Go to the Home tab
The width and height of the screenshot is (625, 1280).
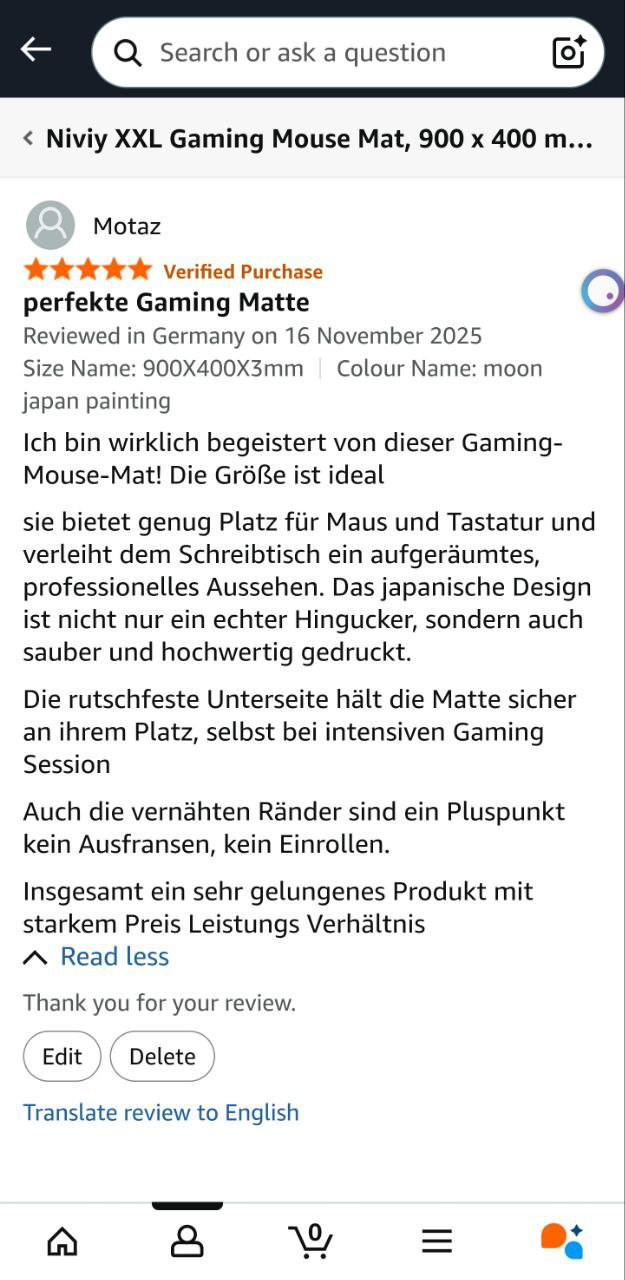tap(62, 1241)
